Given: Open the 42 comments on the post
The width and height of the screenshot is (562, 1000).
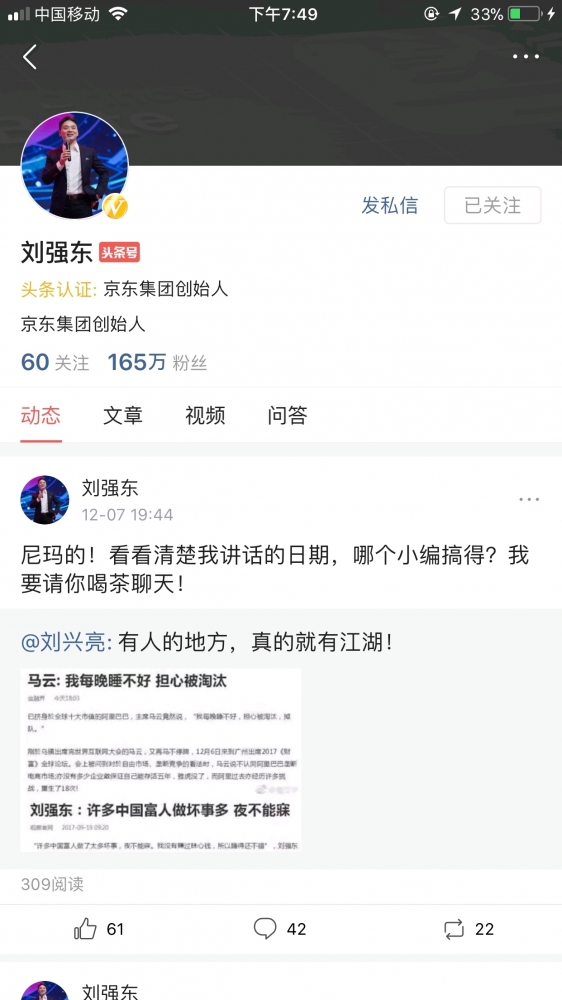Looking at the screenshot, I should (279, 929).
